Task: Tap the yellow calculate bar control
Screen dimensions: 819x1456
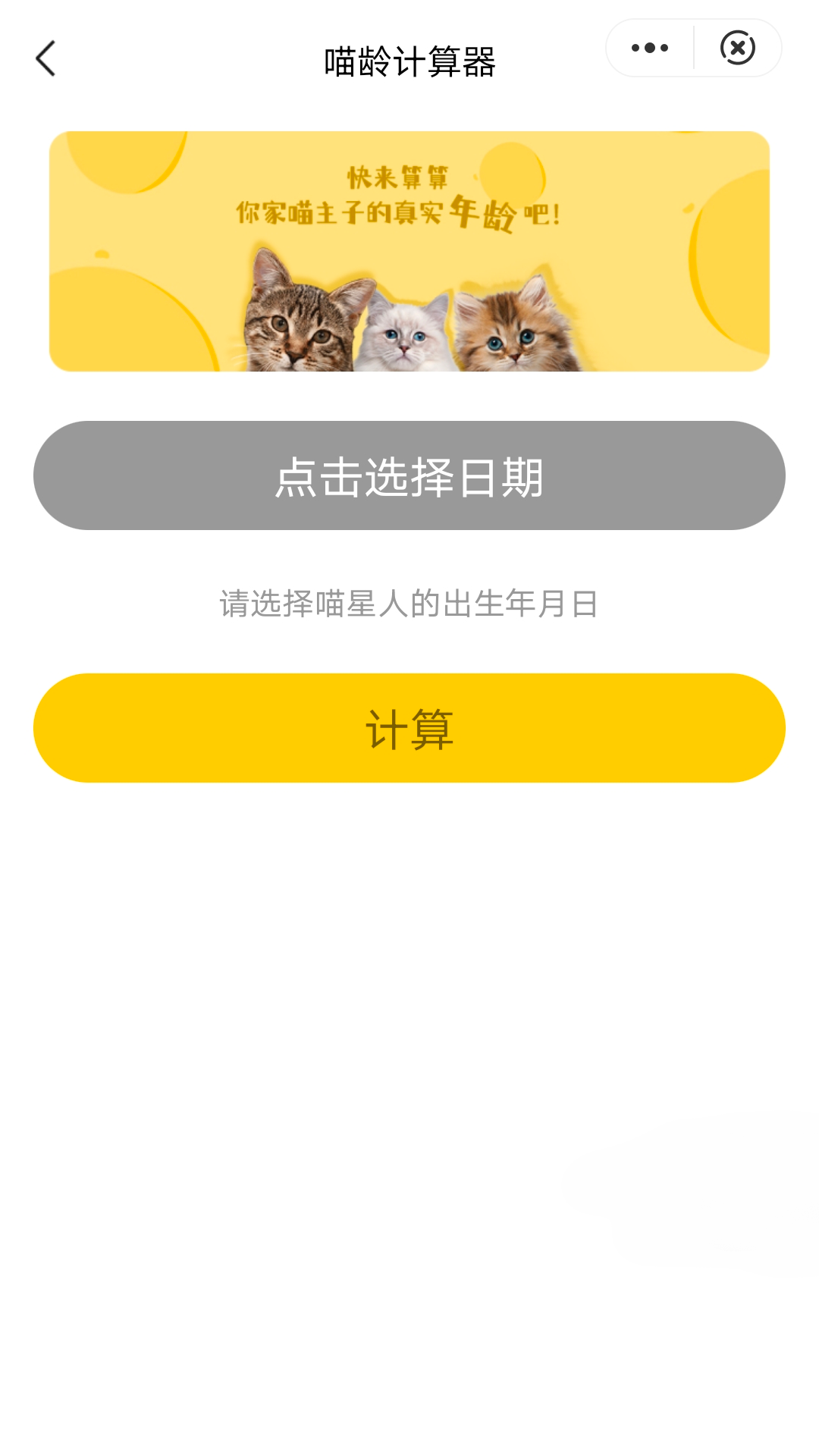Action: (x=409, y=726)
